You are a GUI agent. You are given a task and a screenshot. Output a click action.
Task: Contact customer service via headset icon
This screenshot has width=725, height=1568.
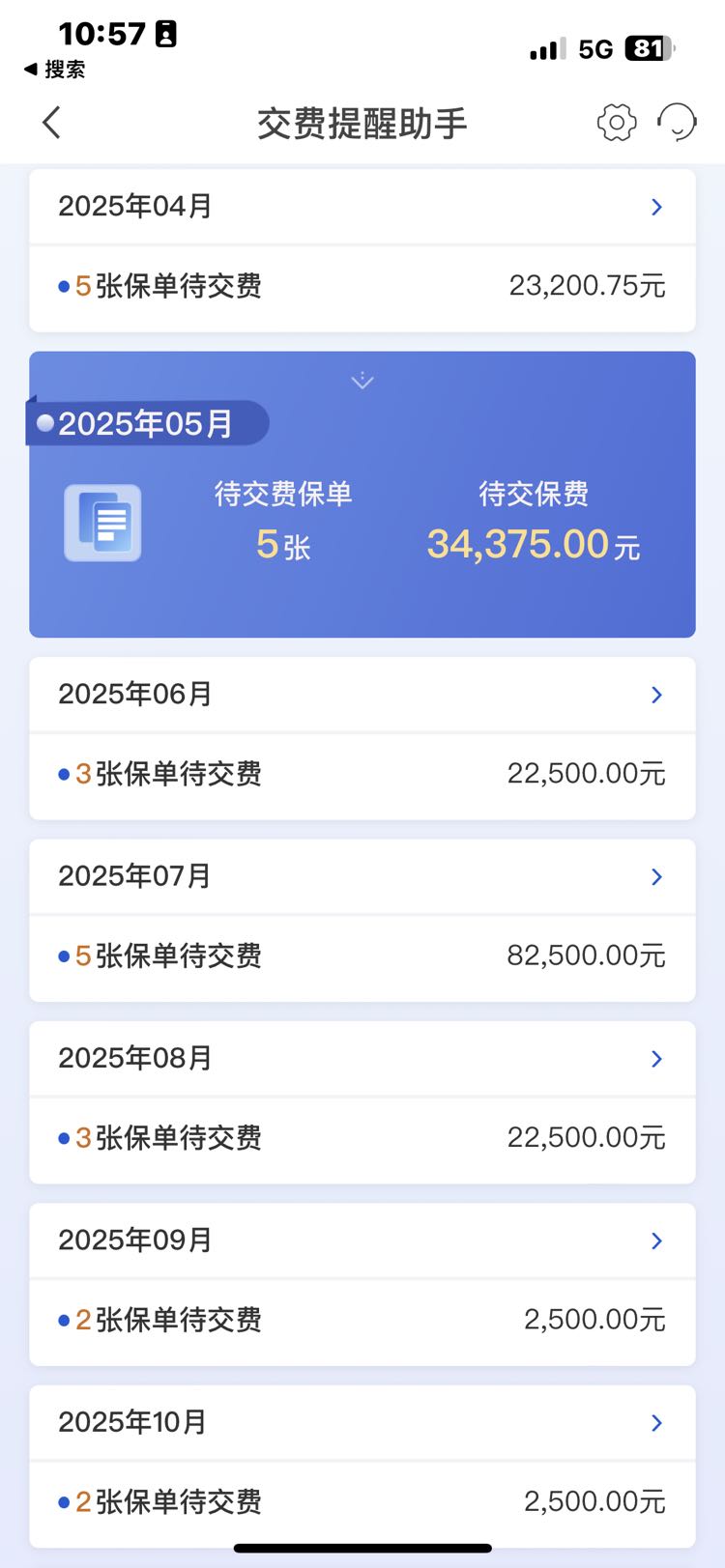point(677,123)
